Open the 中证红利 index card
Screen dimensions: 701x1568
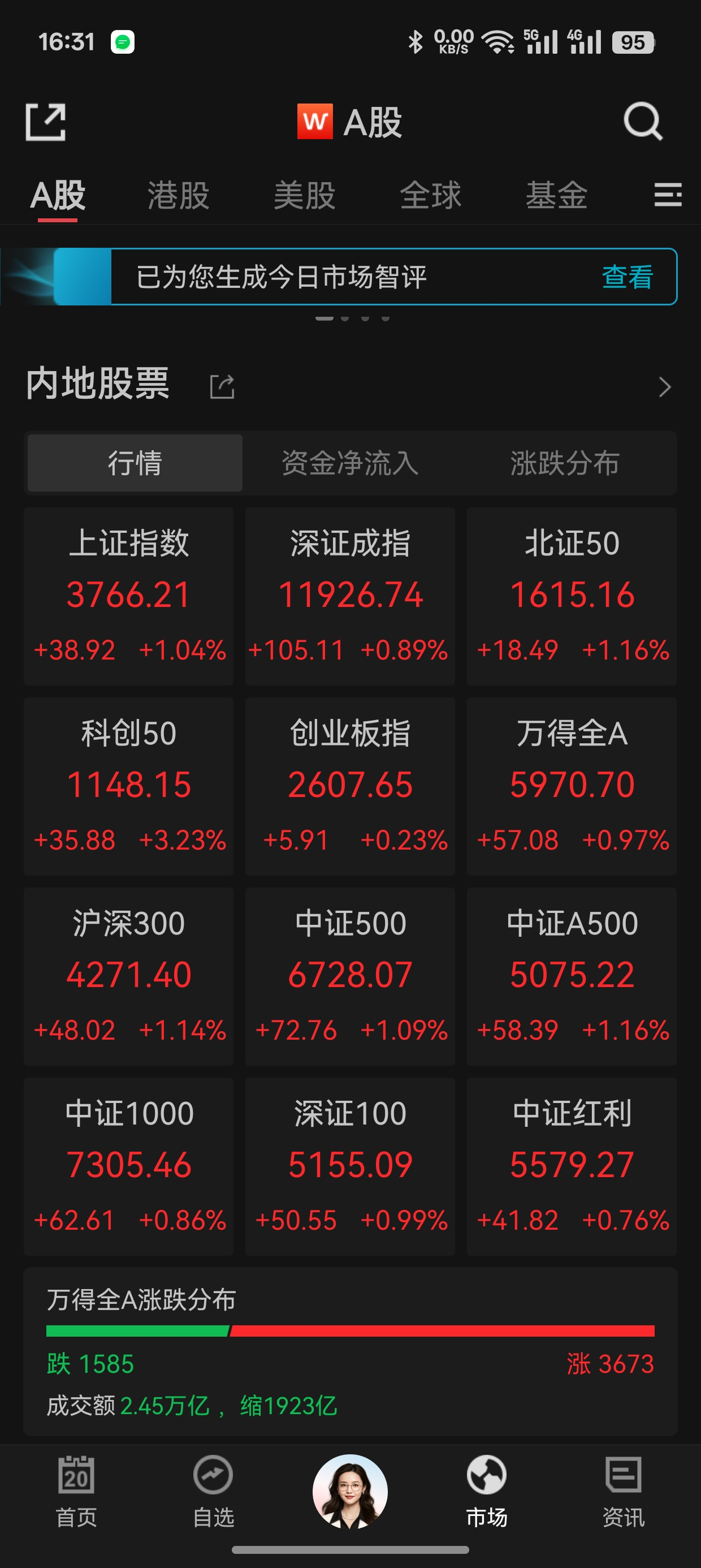(572, 1166)
